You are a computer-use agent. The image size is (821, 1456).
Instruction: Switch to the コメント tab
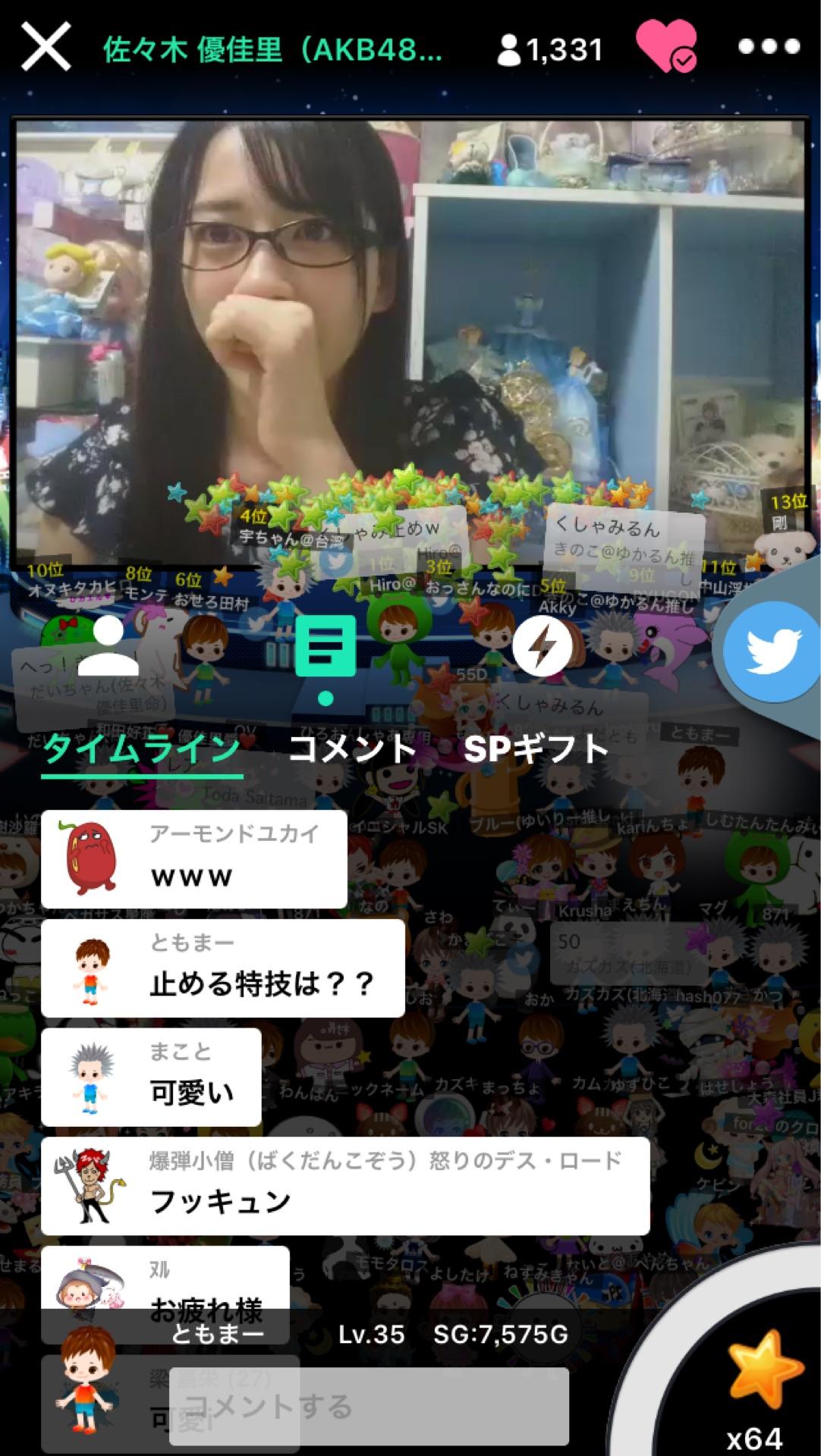(x=352, y=751)
